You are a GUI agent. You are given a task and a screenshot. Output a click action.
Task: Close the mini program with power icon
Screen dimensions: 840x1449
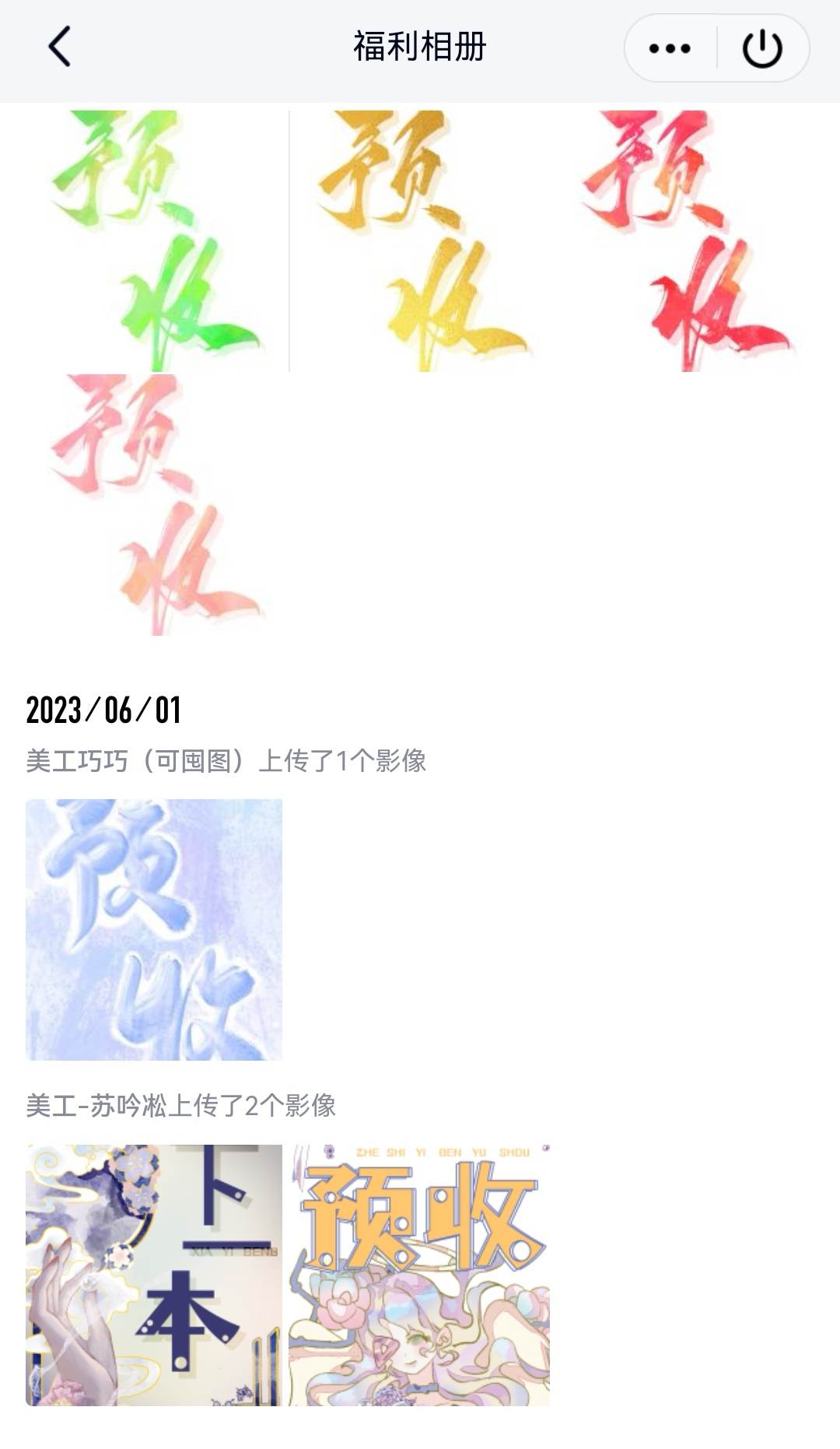(762, 48)
